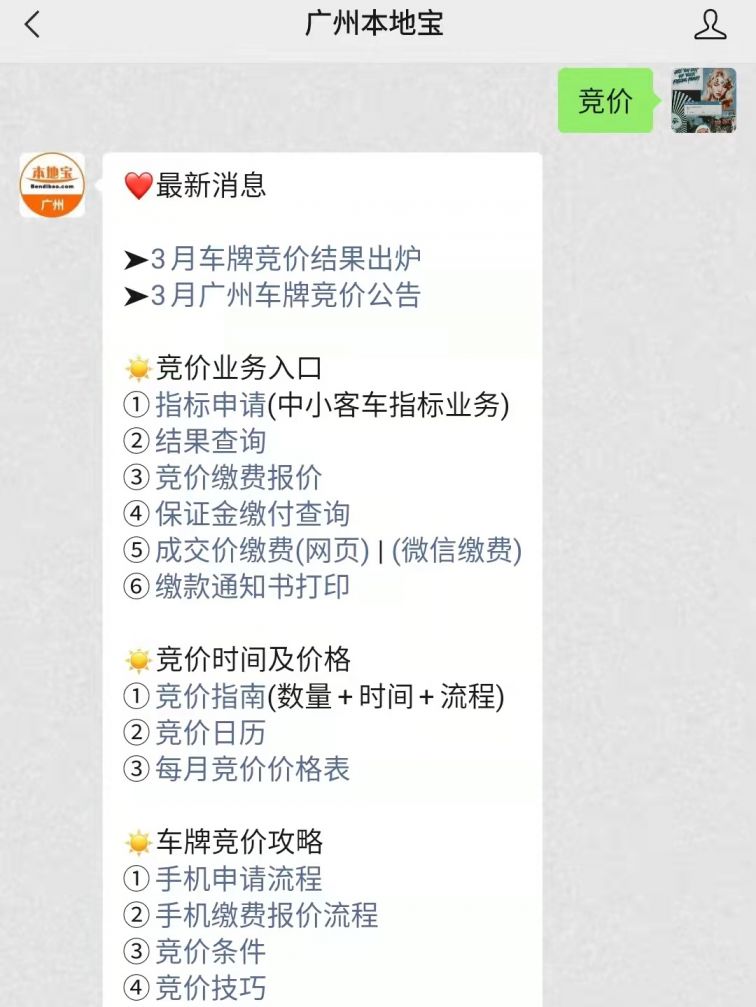Open the contact profile icon top right
This screenshot has height=1007, width=756.
pos(711,22)
